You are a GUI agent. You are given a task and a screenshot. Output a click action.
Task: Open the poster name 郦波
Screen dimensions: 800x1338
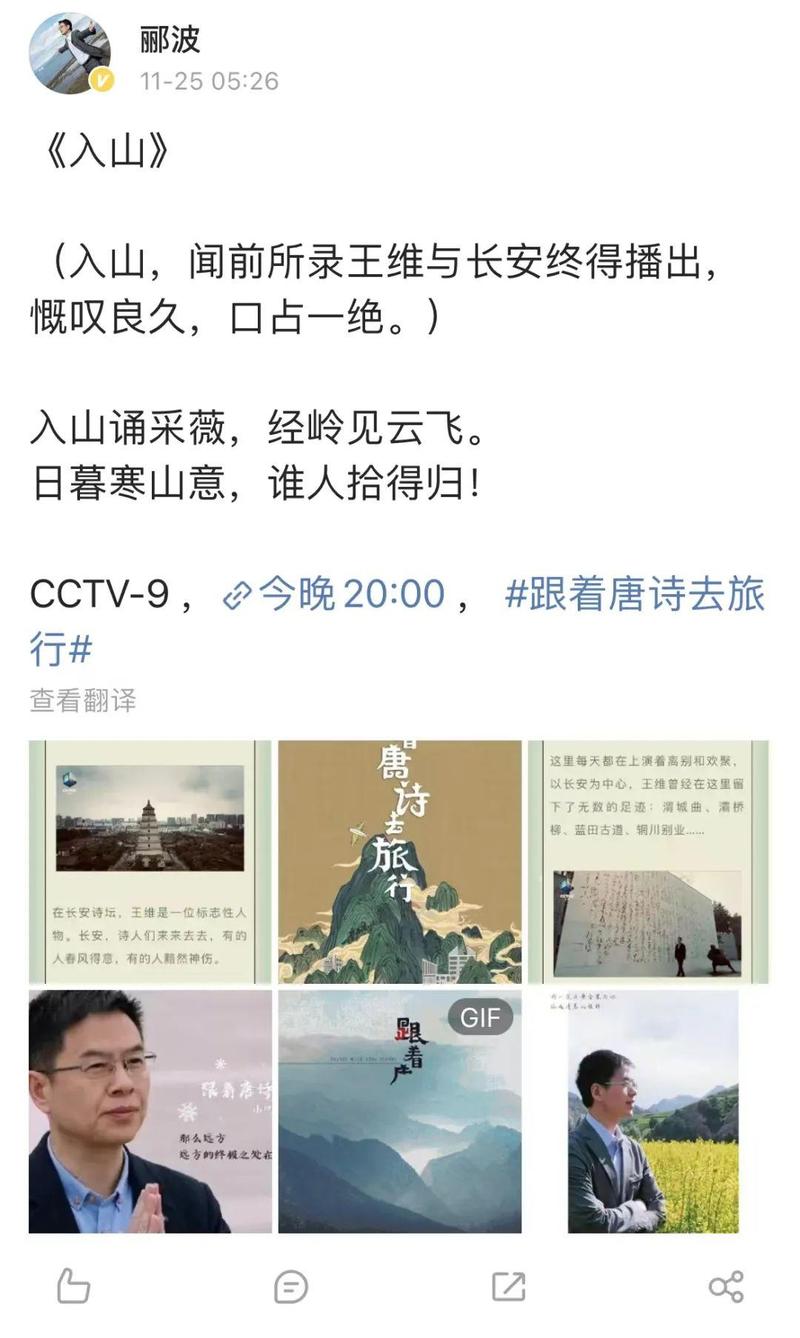point(171,38)
